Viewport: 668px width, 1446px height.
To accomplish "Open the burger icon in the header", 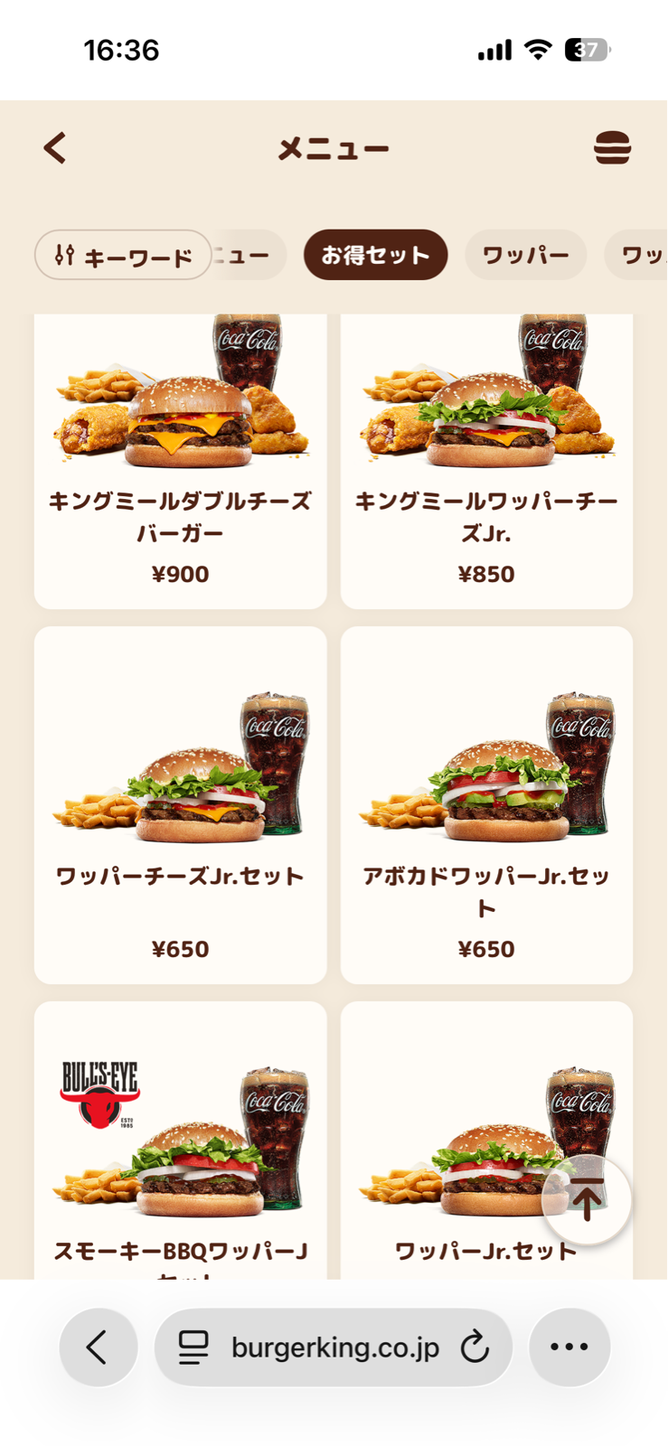I will (612, 149).
